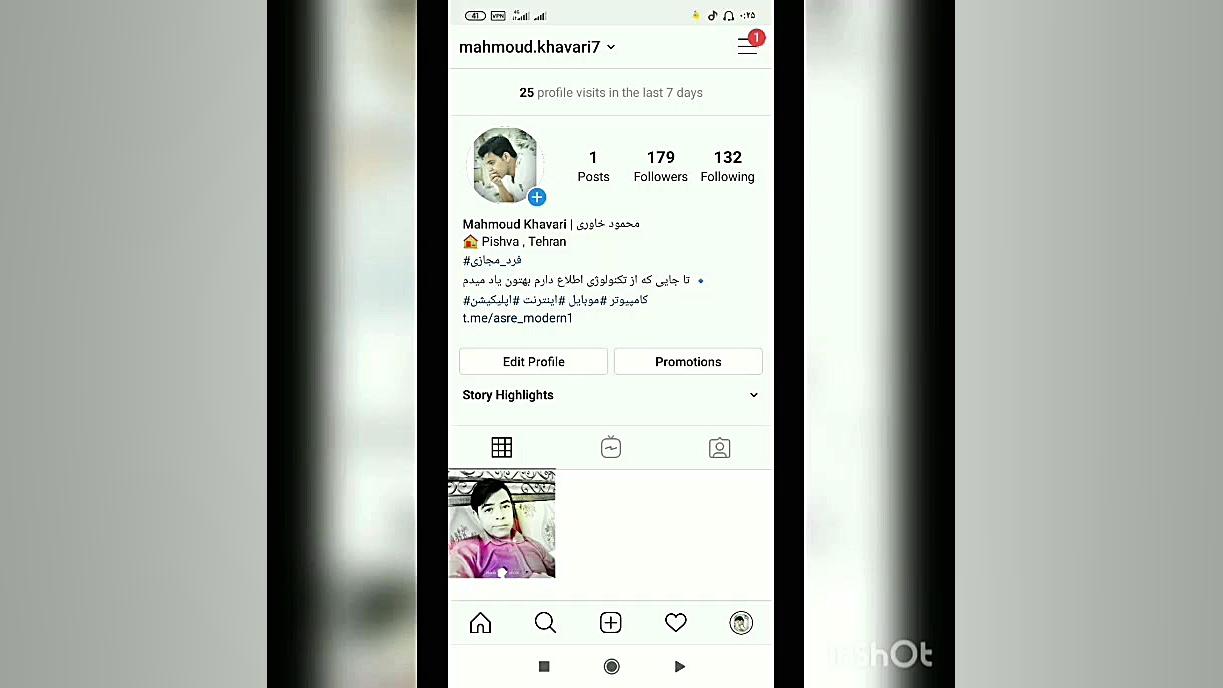Switch to the posts grid tab
Viewport: 1223px width, 688px height.
click(x=502, y=448)
